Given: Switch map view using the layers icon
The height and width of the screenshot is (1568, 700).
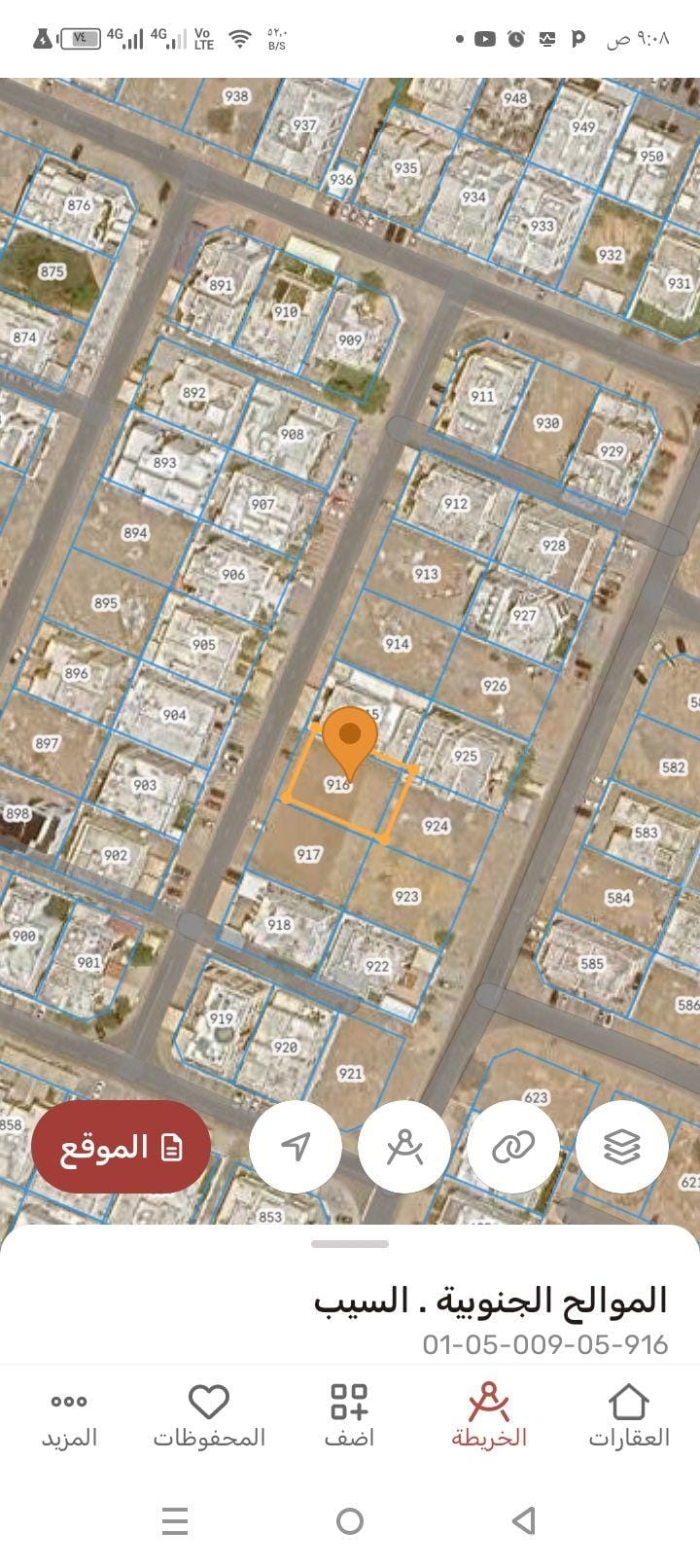Looking at the screenshot, I should click(622, 1147).
